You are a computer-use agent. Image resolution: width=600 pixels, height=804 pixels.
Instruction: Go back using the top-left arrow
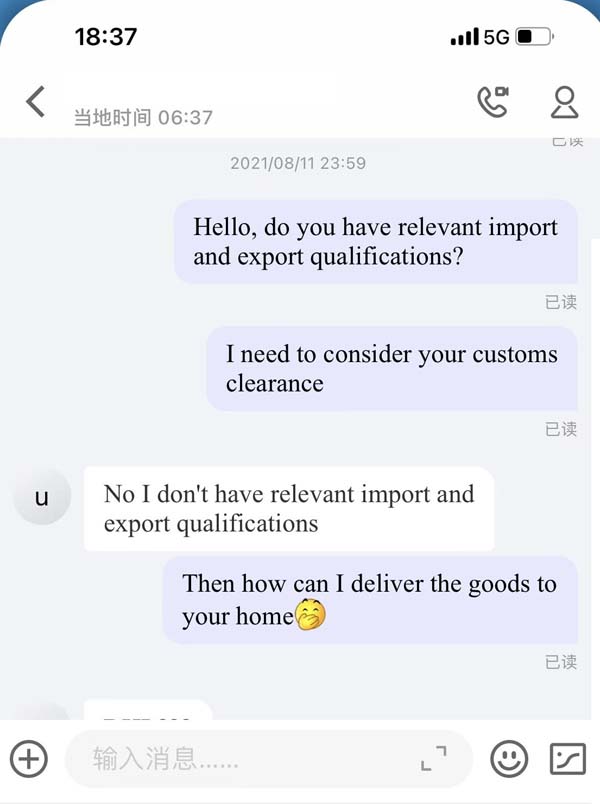click(x=36, y=101)
